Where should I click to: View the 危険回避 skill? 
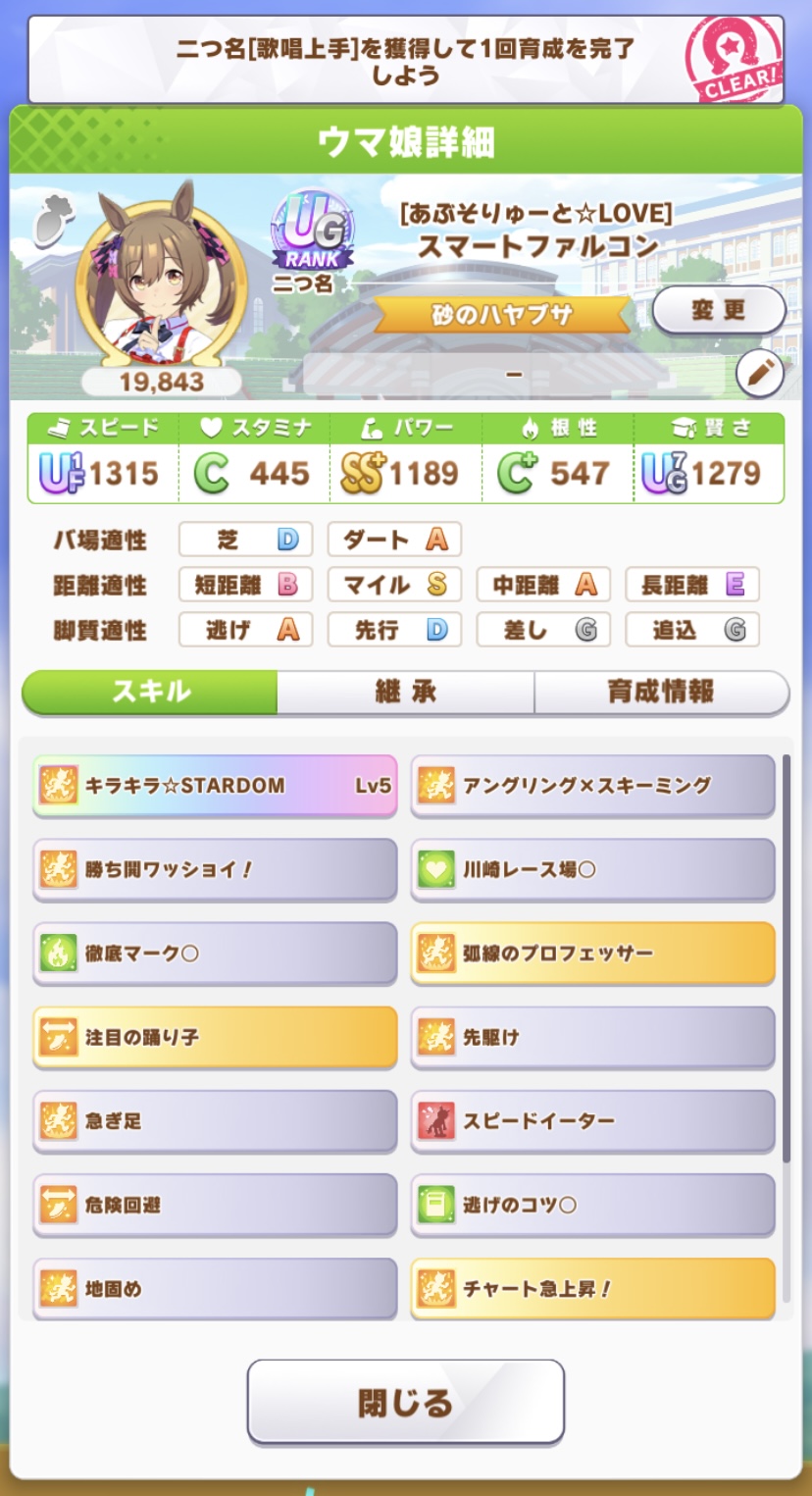(215, 1205)
